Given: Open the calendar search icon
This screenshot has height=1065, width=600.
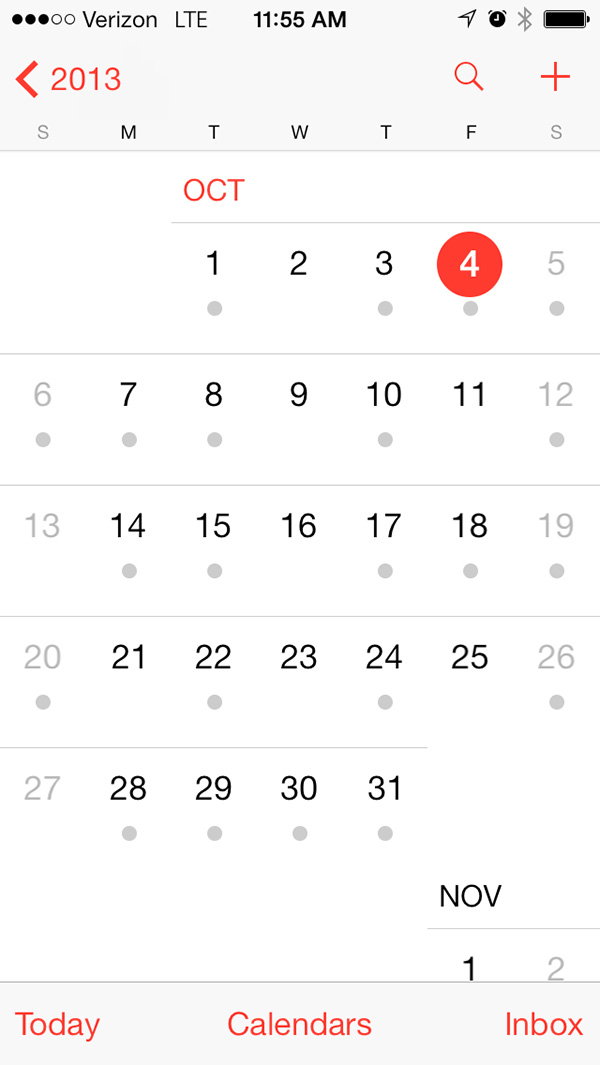Looking at the screenshot, I should pyautogui.click(x=468, y=77).
